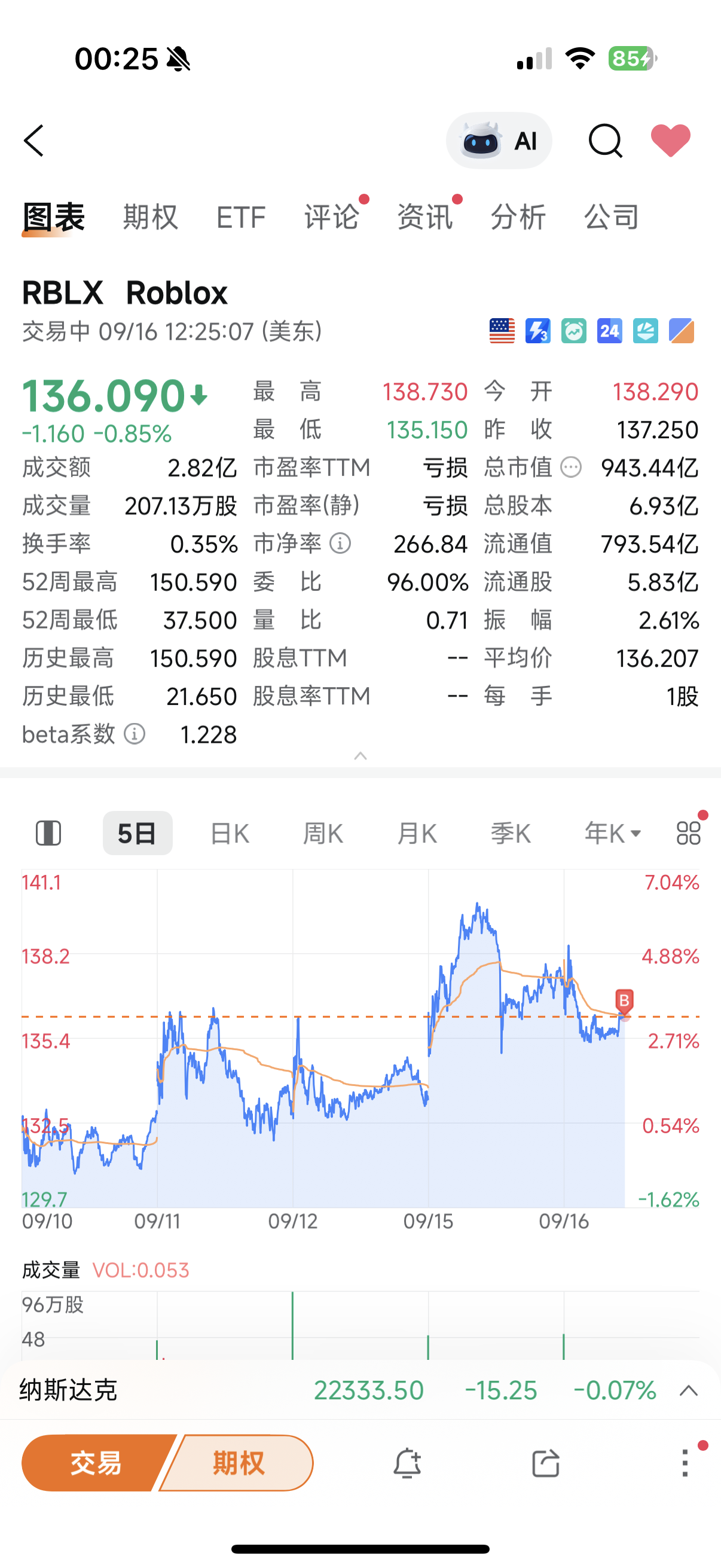This screenshot has height=1568, width=721.
Task: Go back with the top-left arrow
Action: [34, 141]
